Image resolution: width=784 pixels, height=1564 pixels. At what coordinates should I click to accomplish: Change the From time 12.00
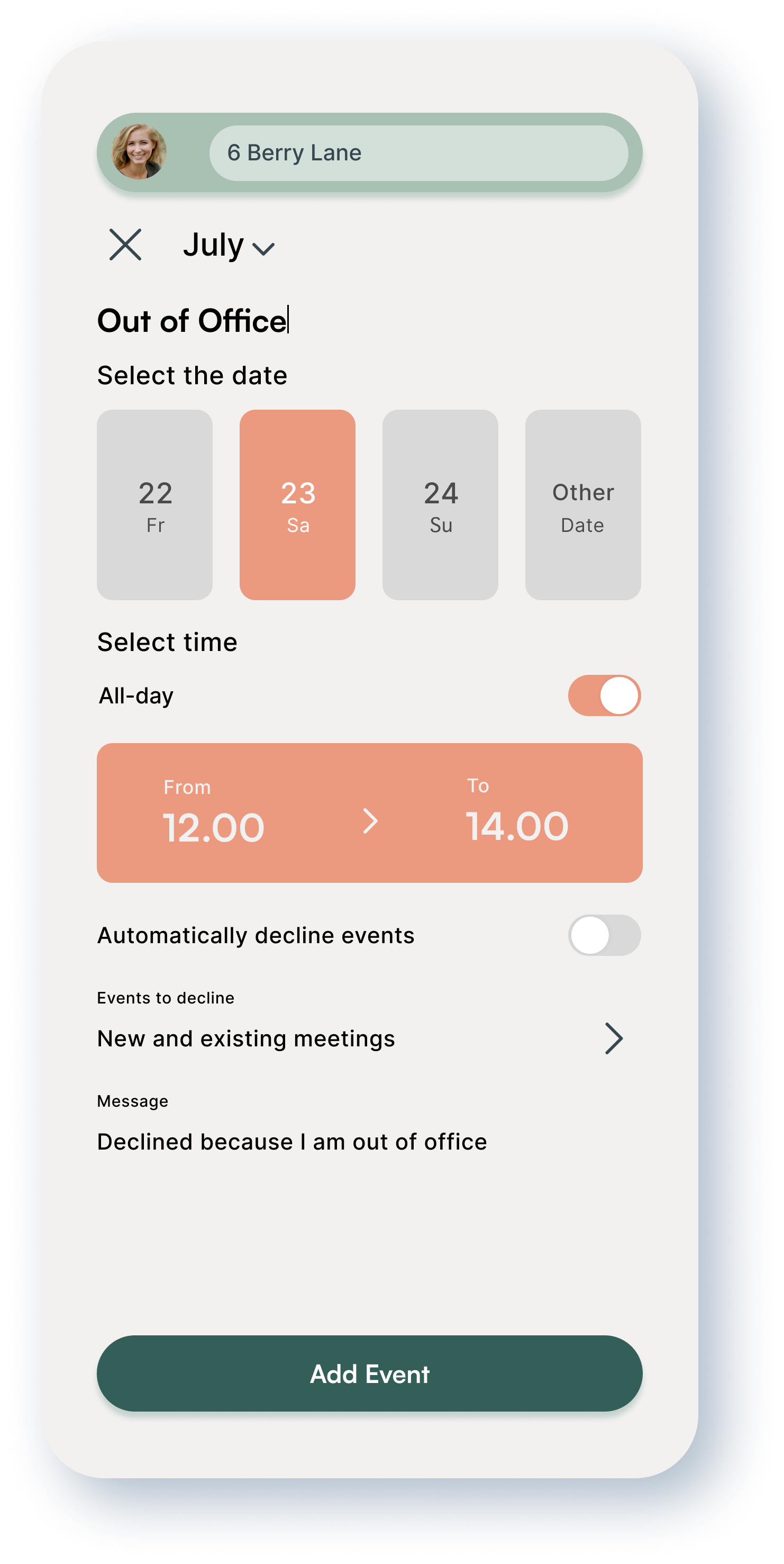pyautogui.click(x=214, y=812)
